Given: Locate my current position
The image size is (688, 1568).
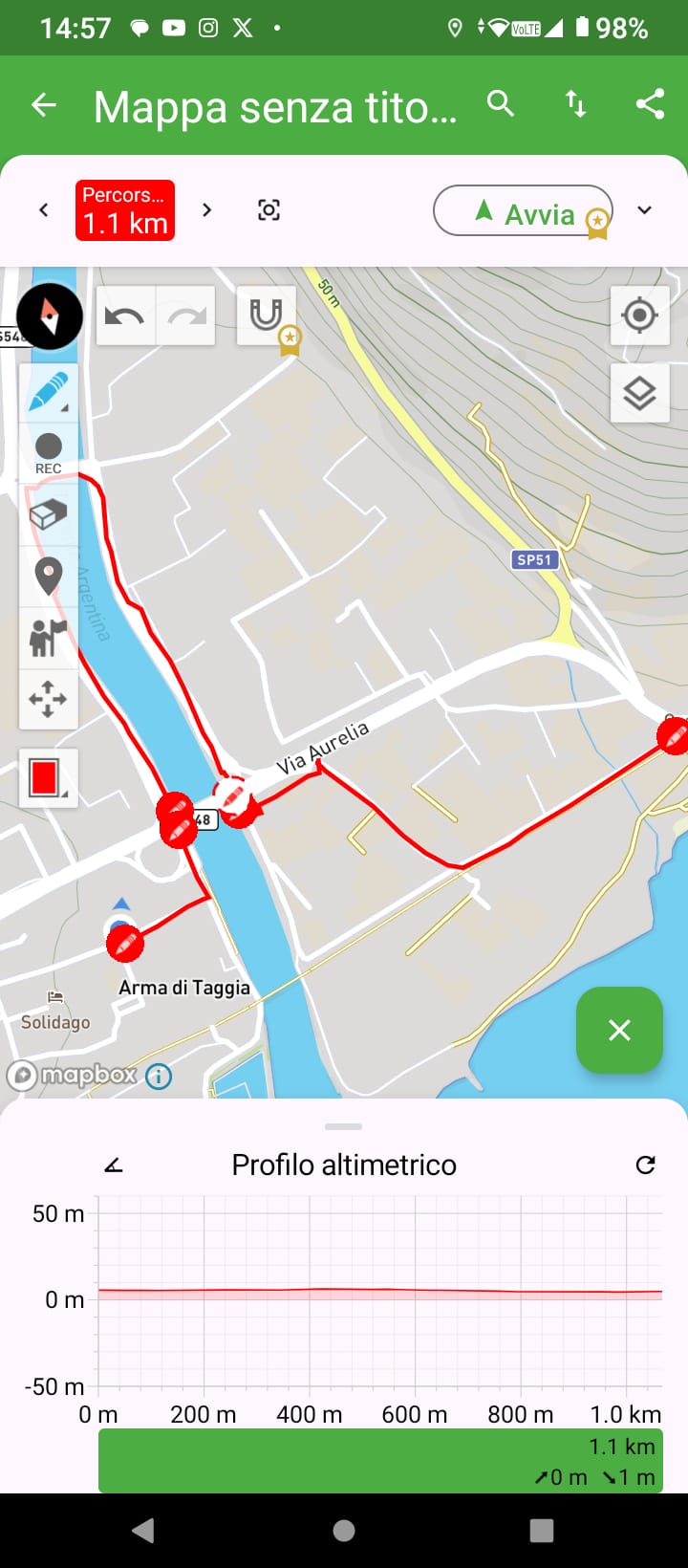Looking at the screenshot, I should (x=639, y=315).
